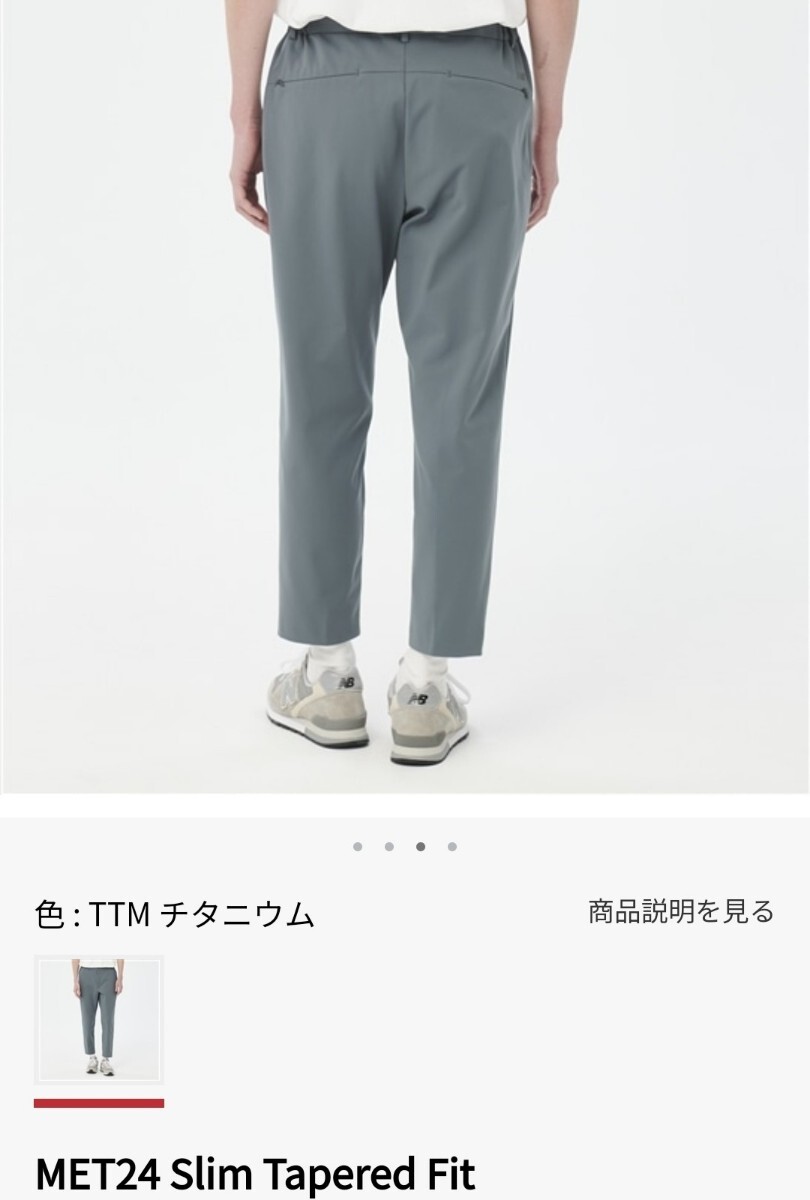Advance to the last image via rightmost dot
The width and height of the screenshot is (810, 1200).
pyautogui.click(x=451, y=846)
